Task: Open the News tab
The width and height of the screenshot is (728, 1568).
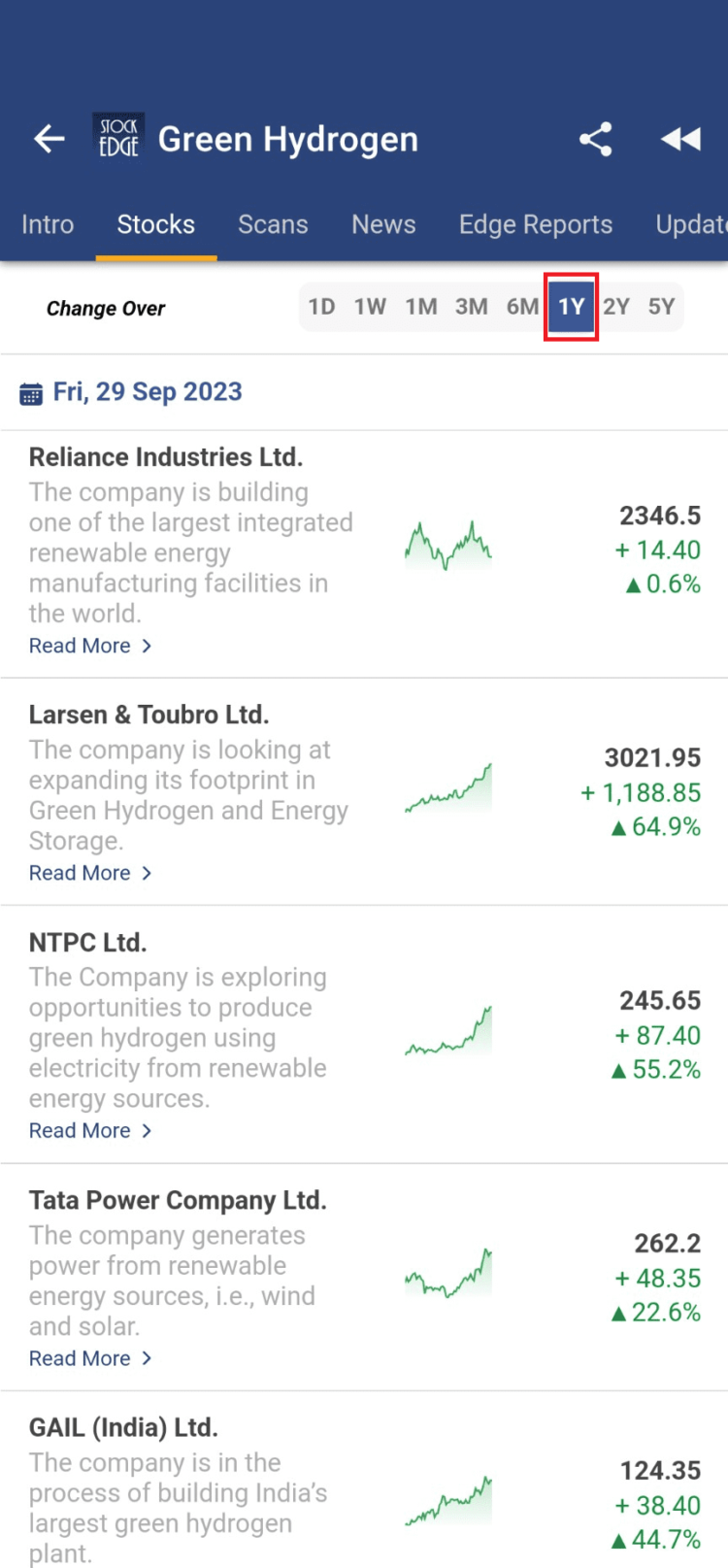Action: 382,224
